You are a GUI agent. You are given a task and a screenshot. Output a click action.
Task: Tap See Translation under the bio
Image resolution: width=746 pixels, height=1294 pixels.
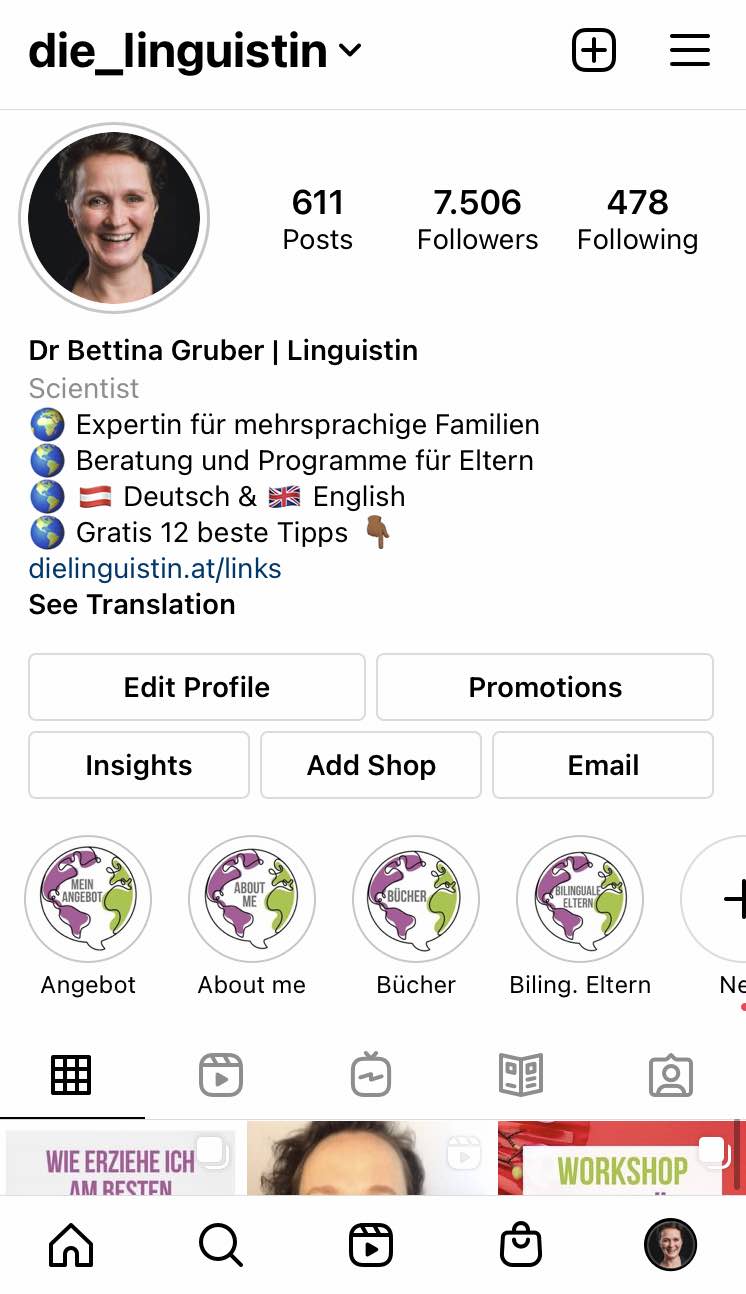[x=132, y=604]
